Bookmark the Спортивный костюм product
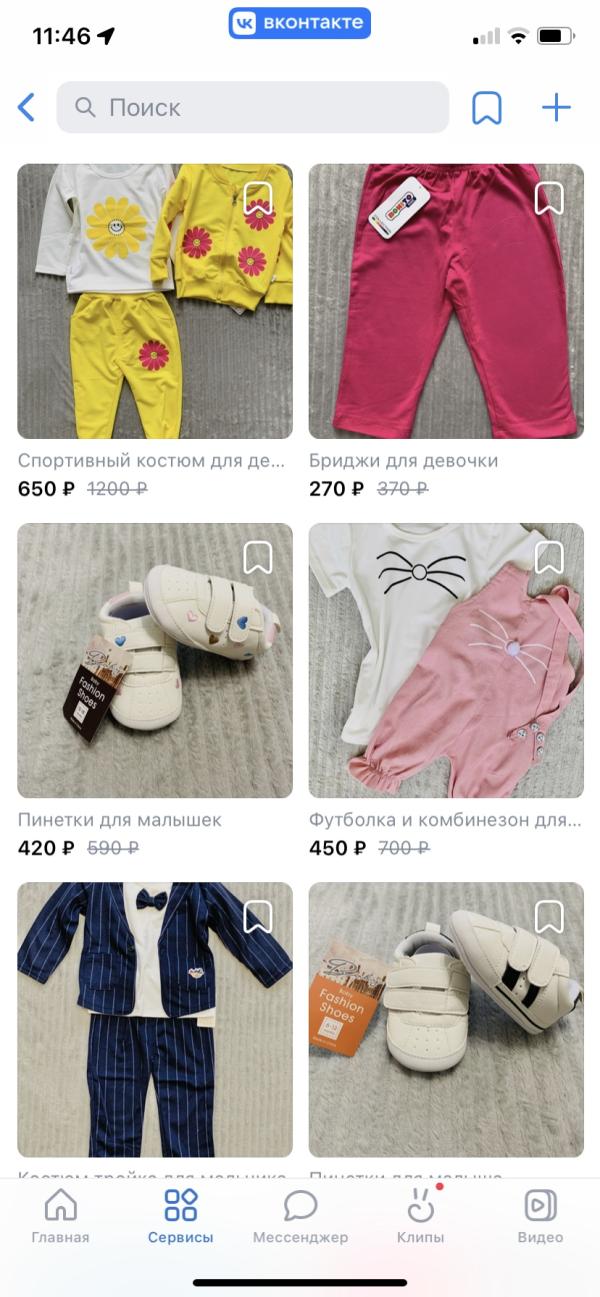 pos(258,198)
